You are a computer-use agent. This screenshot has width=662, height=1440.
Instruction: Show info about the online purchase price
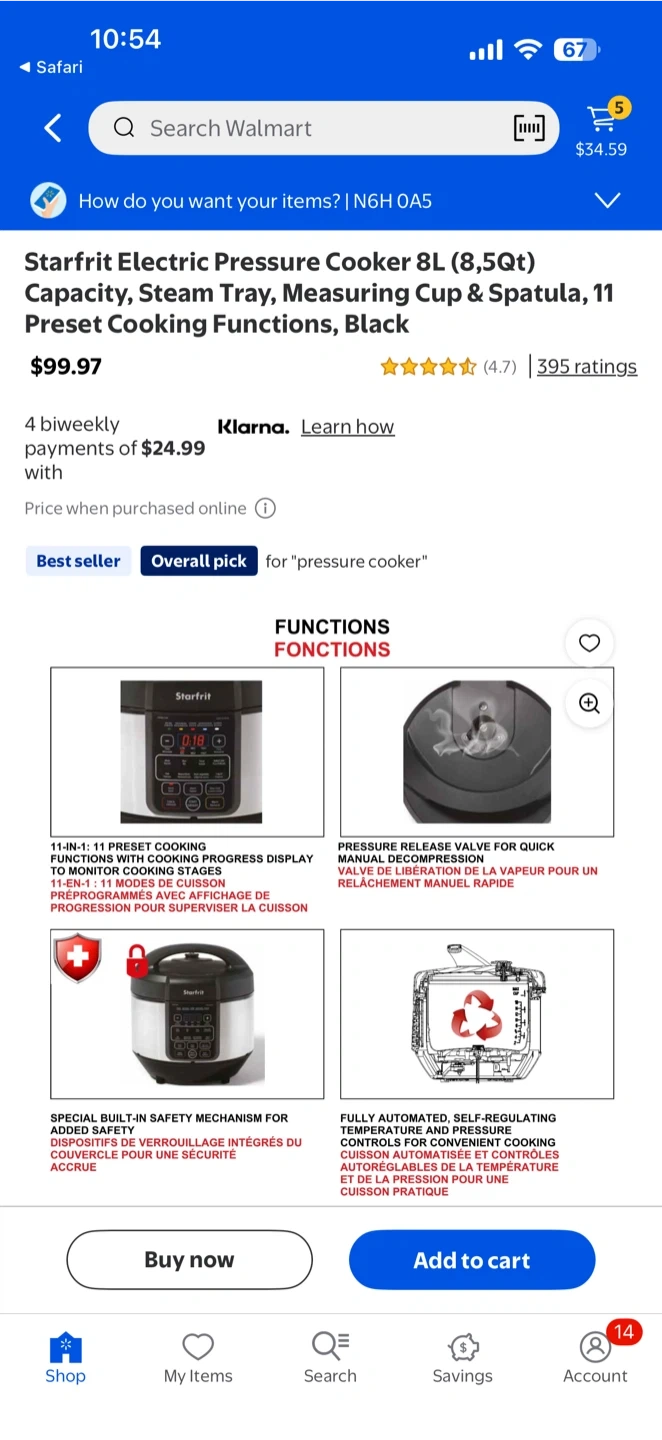click(x=265, y=508)
